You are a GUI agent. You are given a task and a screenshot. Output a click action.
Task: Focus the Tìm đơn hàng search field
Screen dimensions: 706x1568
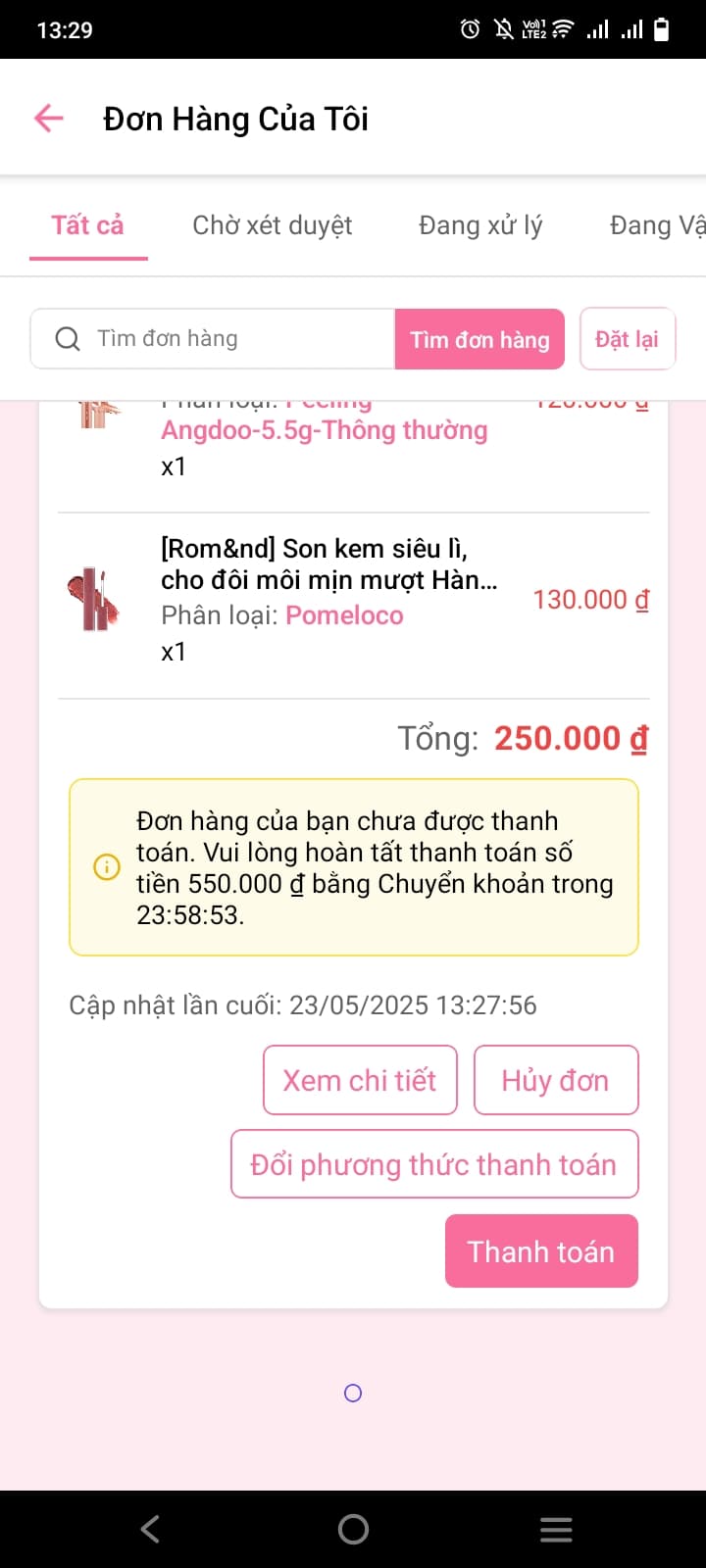pos(226,339)
